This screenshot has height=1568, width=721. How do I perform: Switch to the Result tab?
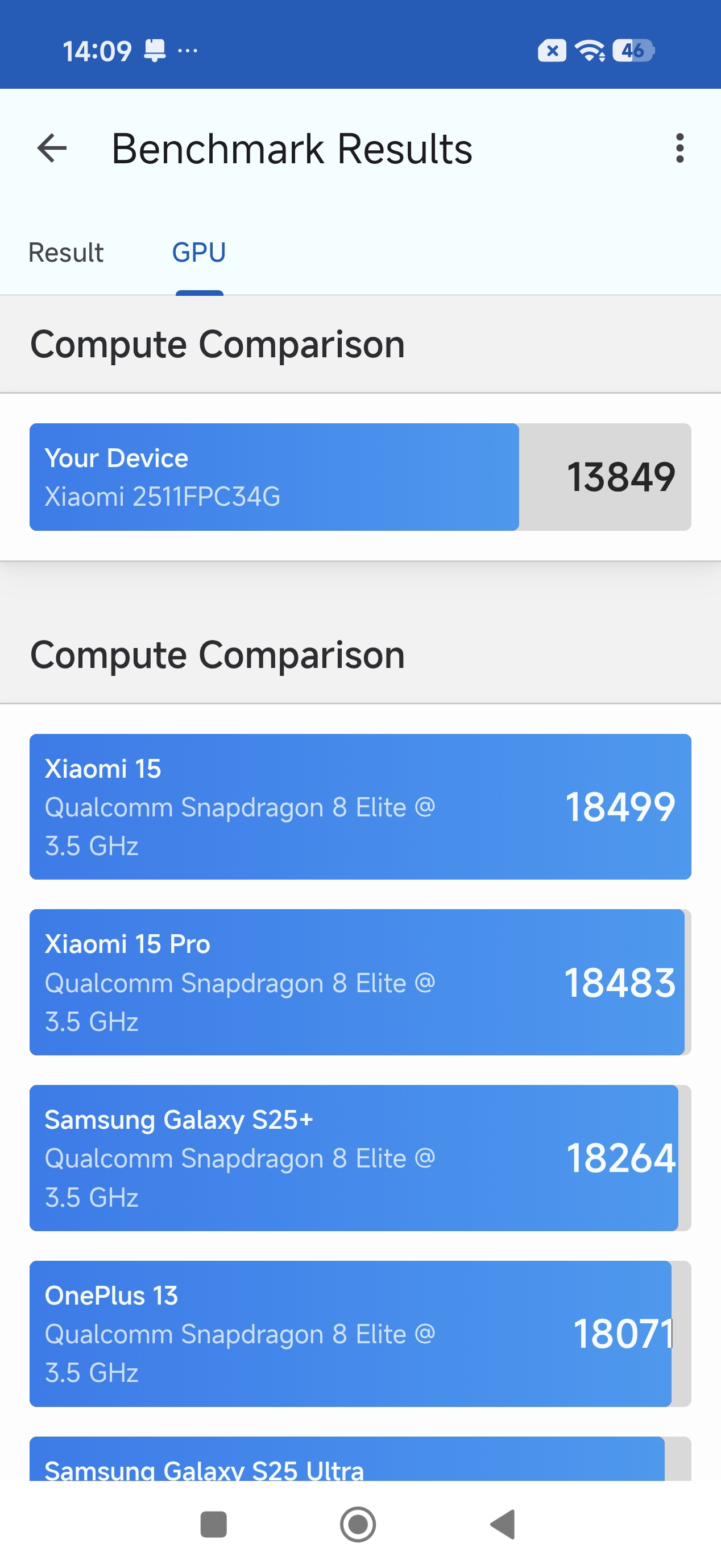66,253
